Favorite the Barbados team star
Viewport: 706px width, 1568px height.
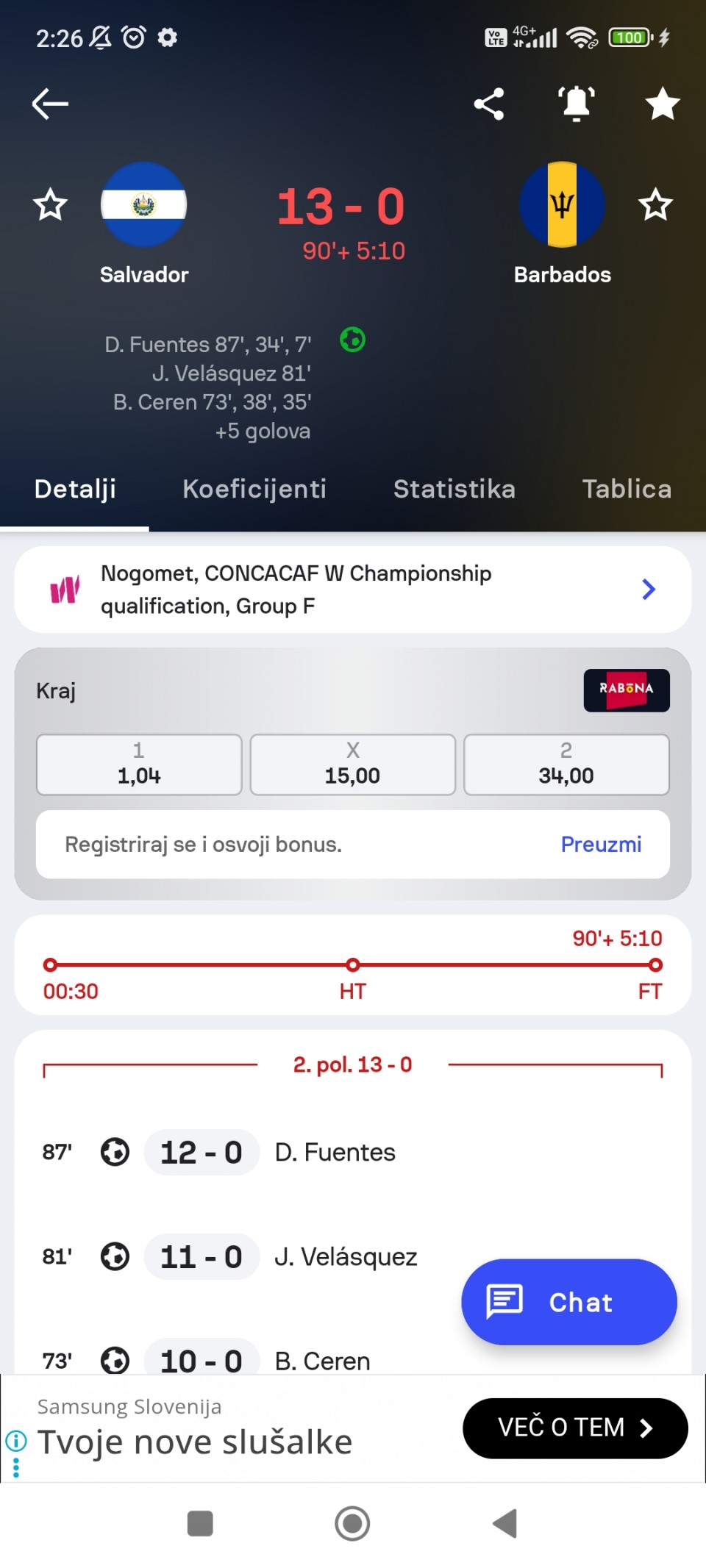point(655,204)
